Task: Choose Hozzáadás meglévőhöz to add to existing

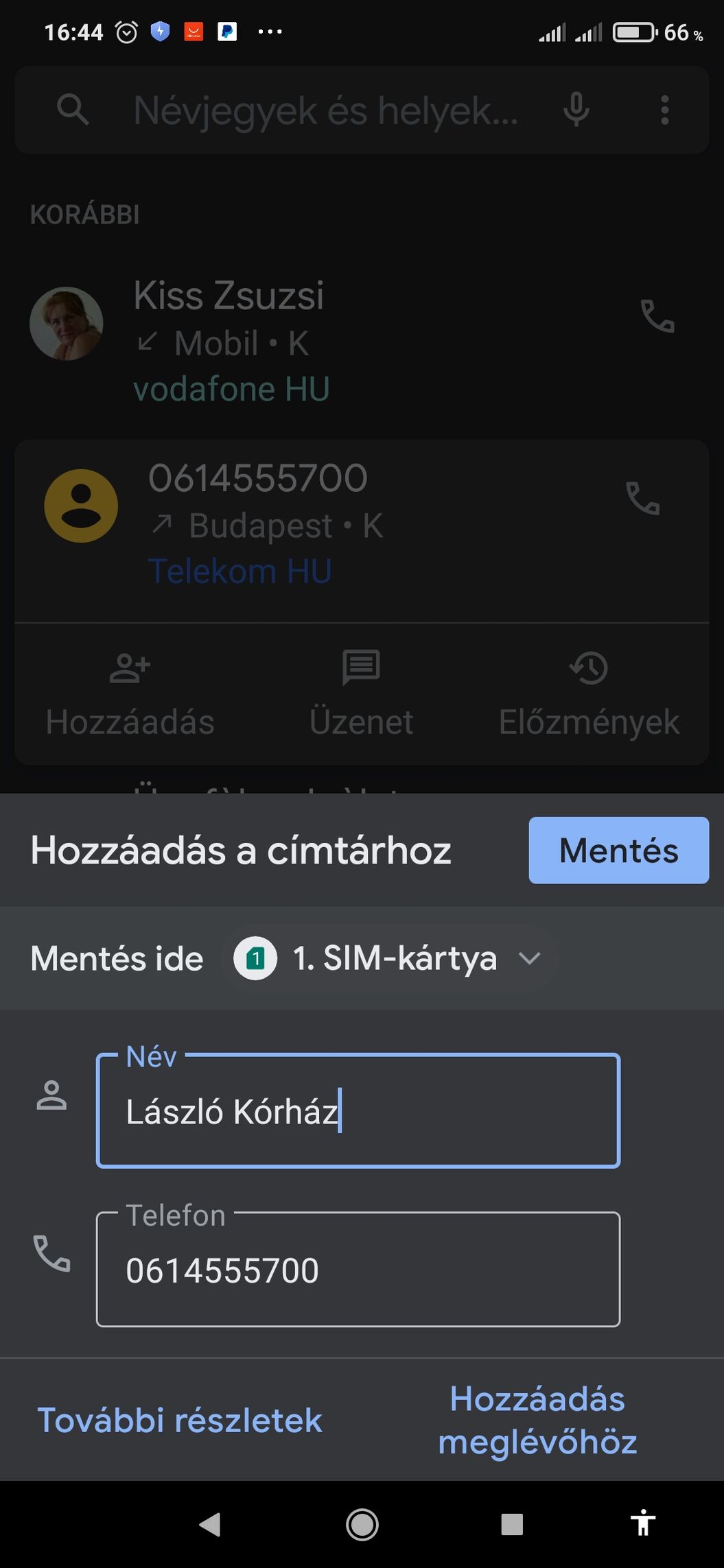Action: [x=537, y=1420]
